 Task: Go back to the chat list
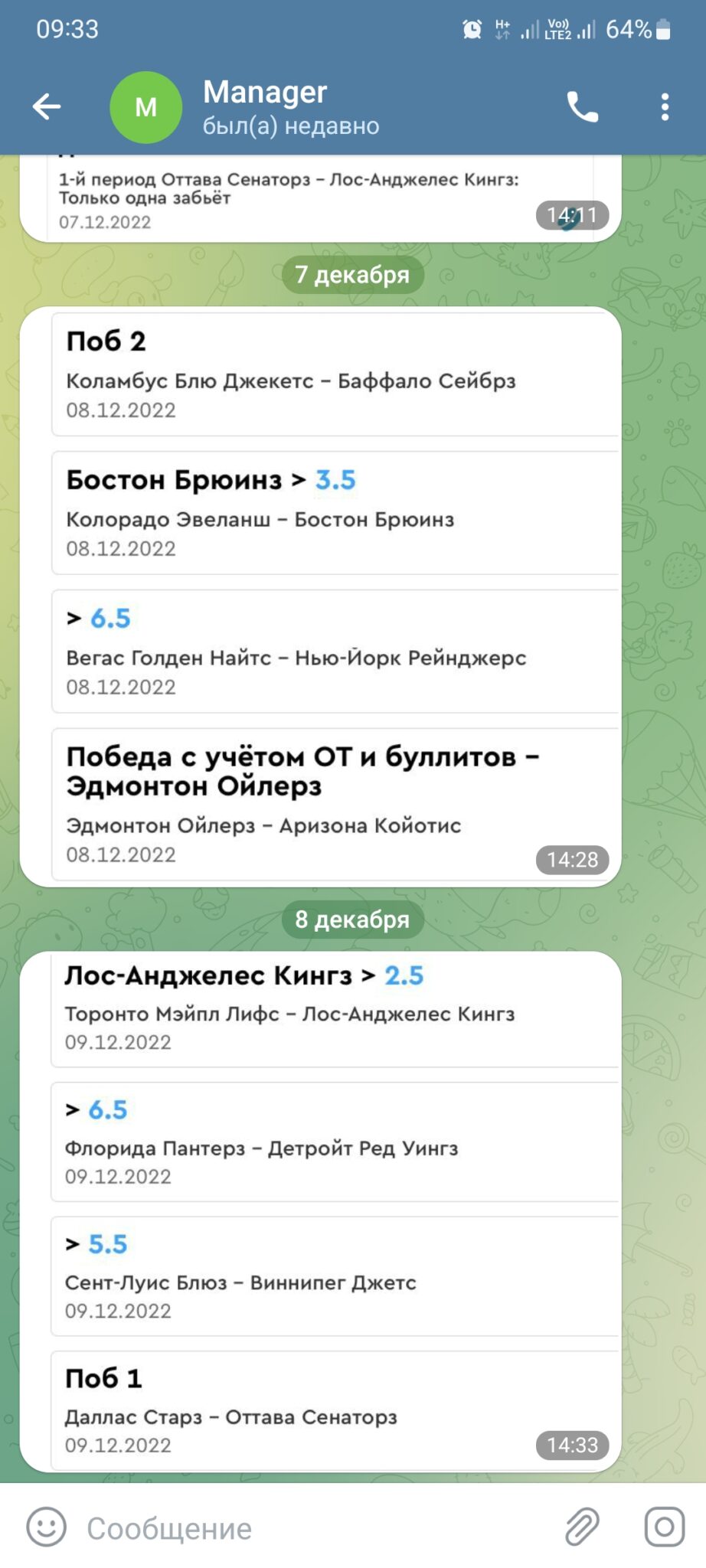click(x=47, y=107)
